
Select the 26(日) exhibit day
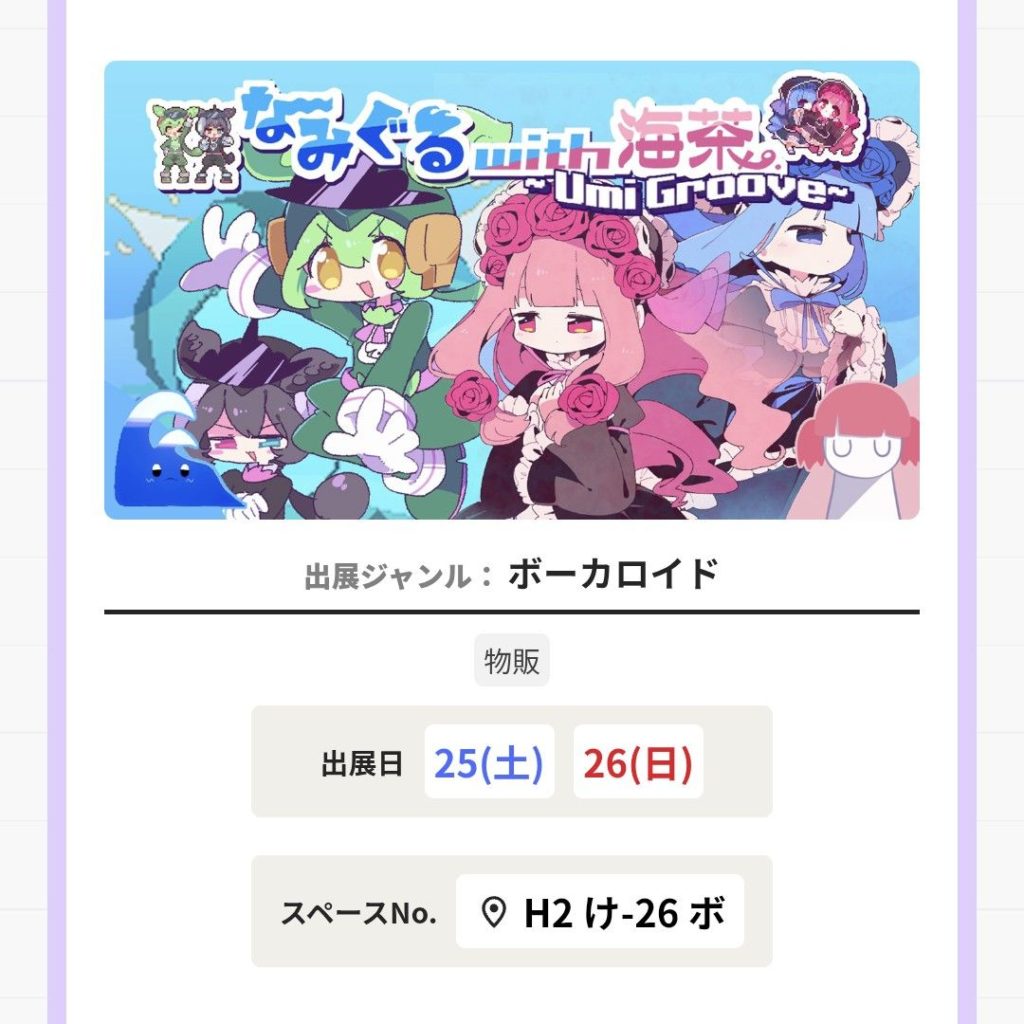click(x=638, y=763)
